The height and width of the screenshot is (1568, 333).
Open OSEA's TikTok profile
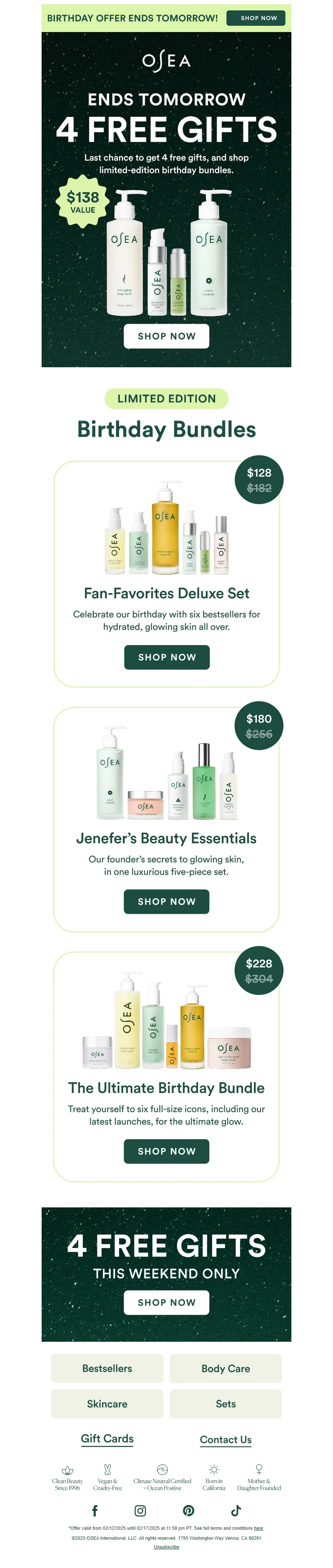(x=236, y=1510)
